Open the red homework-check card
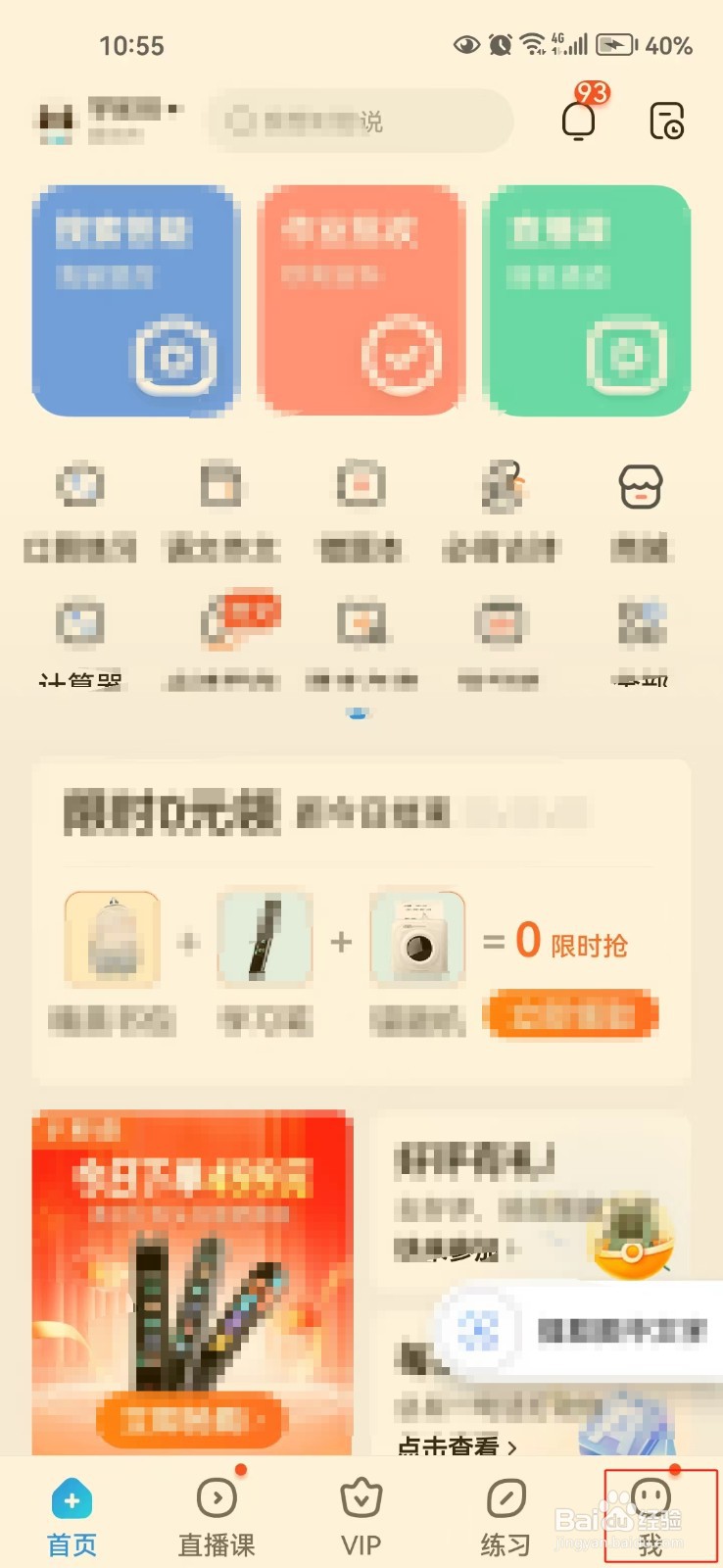The image size is (723, 1568). pos(361,299)
